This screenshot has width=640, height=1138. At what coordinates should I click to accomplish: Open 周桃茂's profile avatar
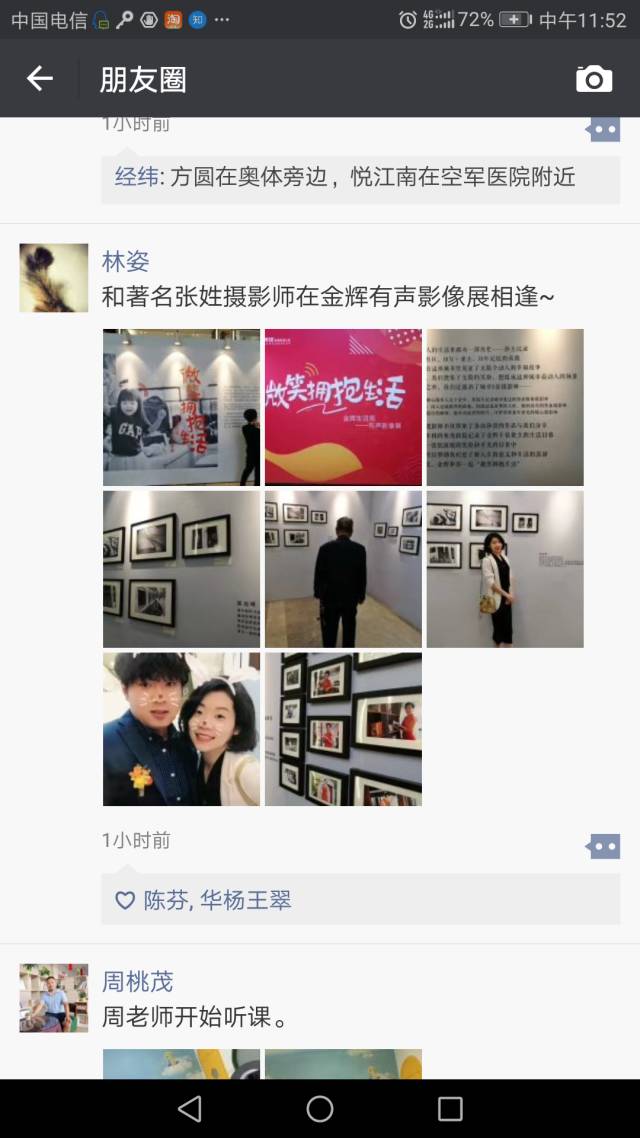(54, 998)
